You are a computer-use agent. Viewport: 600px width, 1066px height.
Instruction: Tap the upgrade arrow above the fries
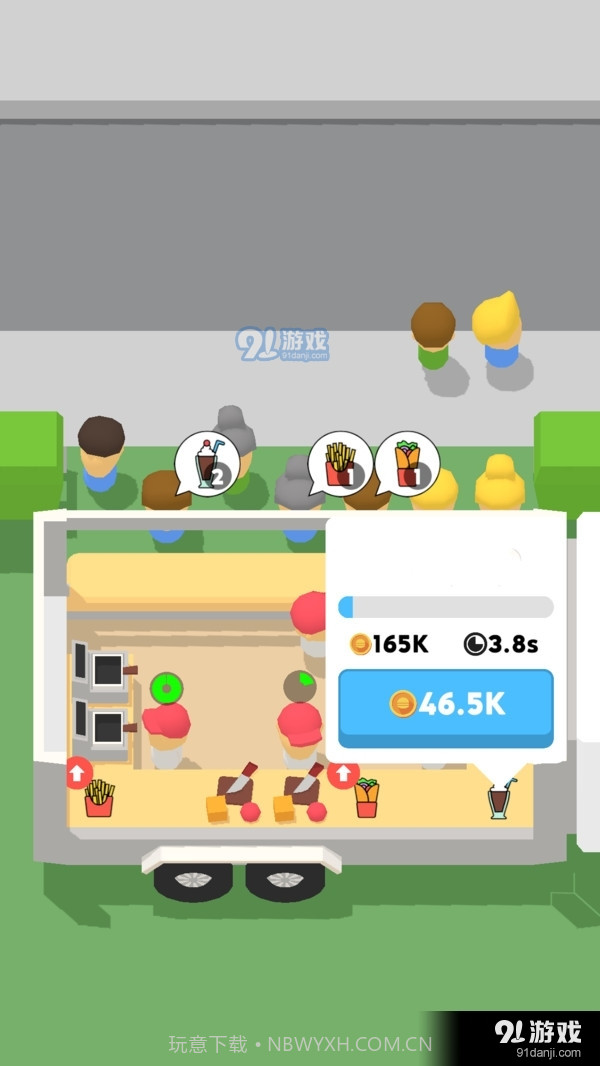click(79, 771)
